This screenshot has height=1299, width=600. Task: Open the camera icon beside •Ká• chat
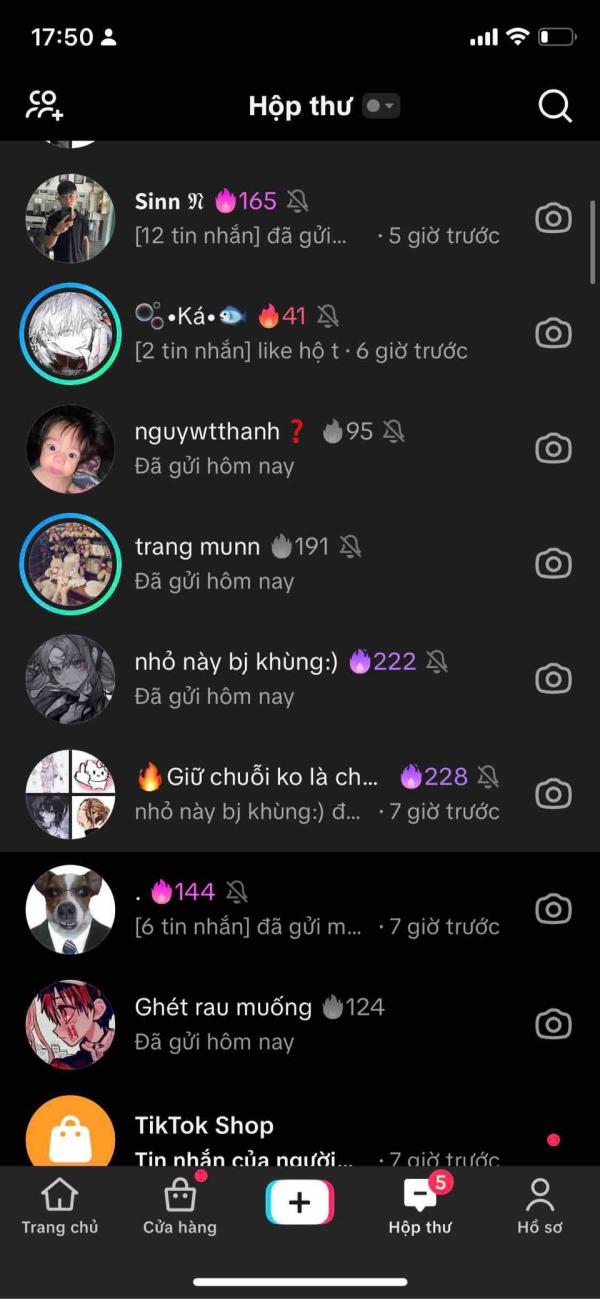coord(553,333)
